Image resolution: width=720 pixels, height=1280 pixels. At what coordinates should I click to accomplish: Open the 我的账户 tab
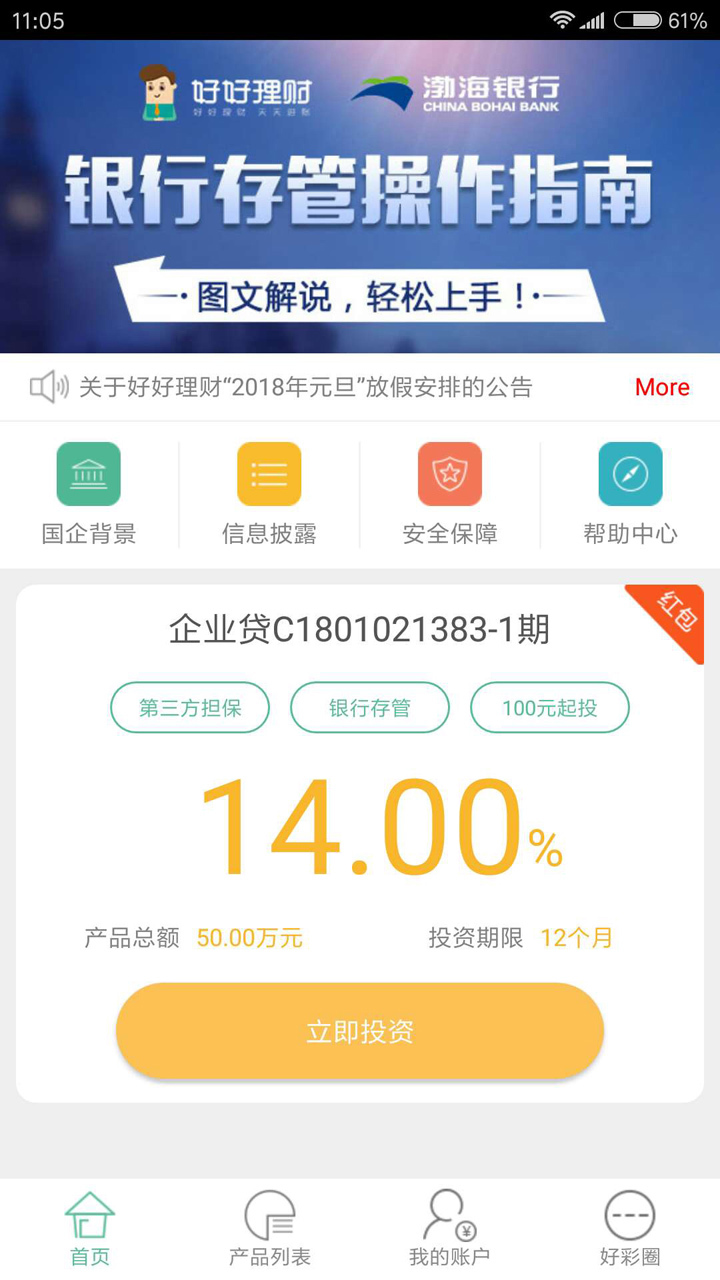449,1228
